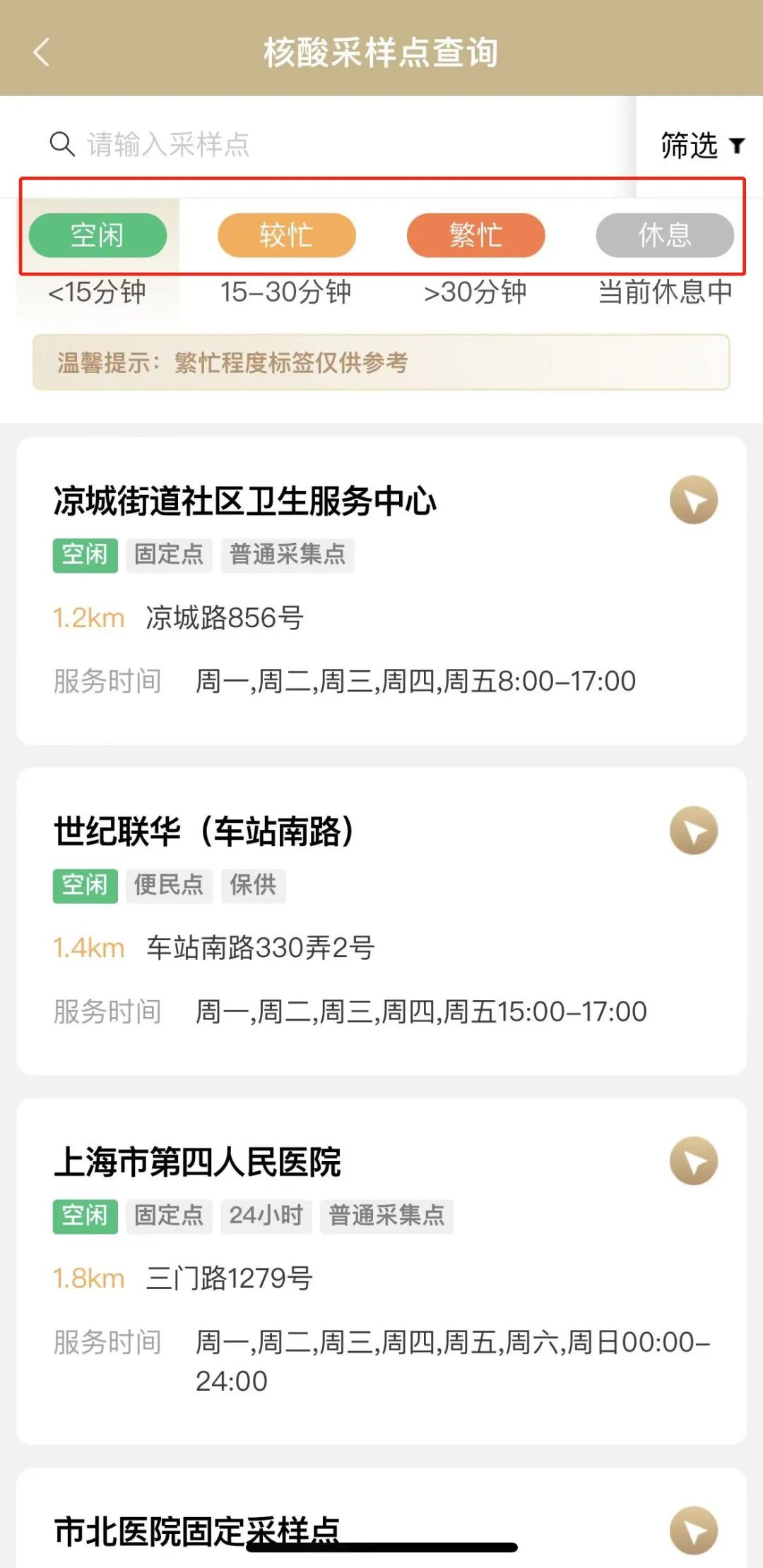Click the search magnifier icon
763x1568 pixels.
coord(62,143)
